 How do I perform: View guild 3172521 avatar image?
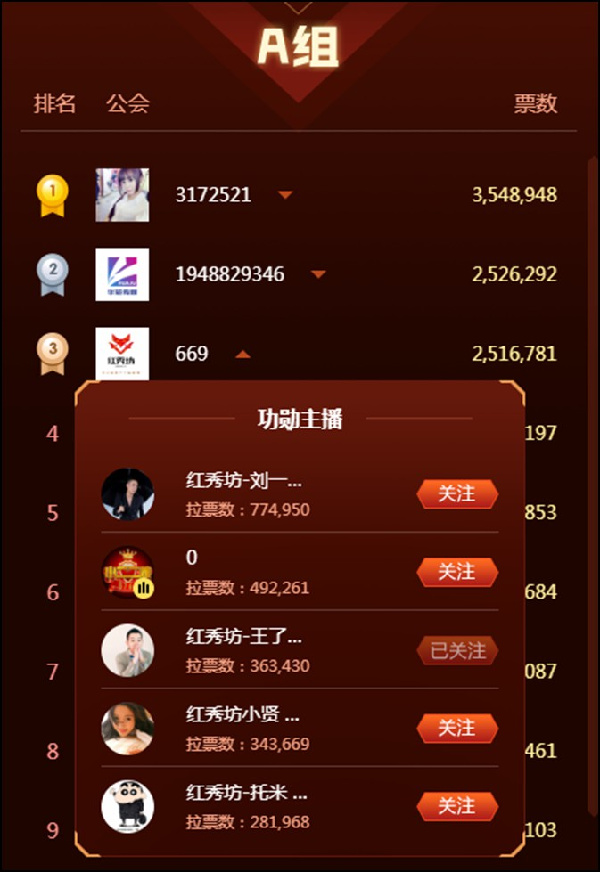[x=122, y=194]
